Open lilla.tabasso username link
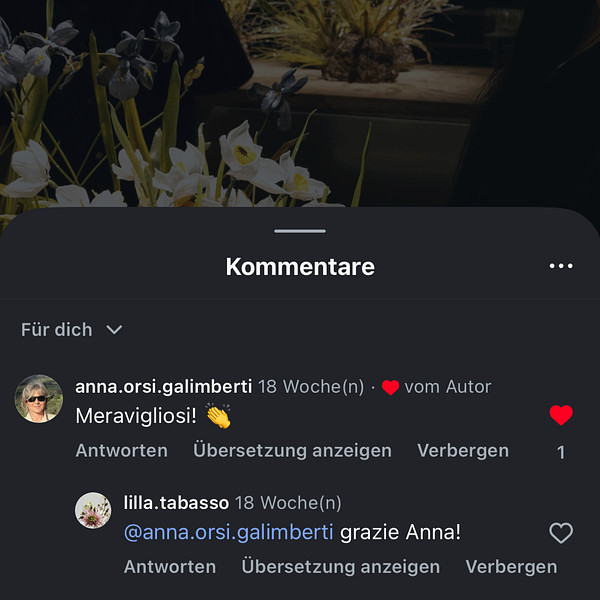 pos(176,502)
